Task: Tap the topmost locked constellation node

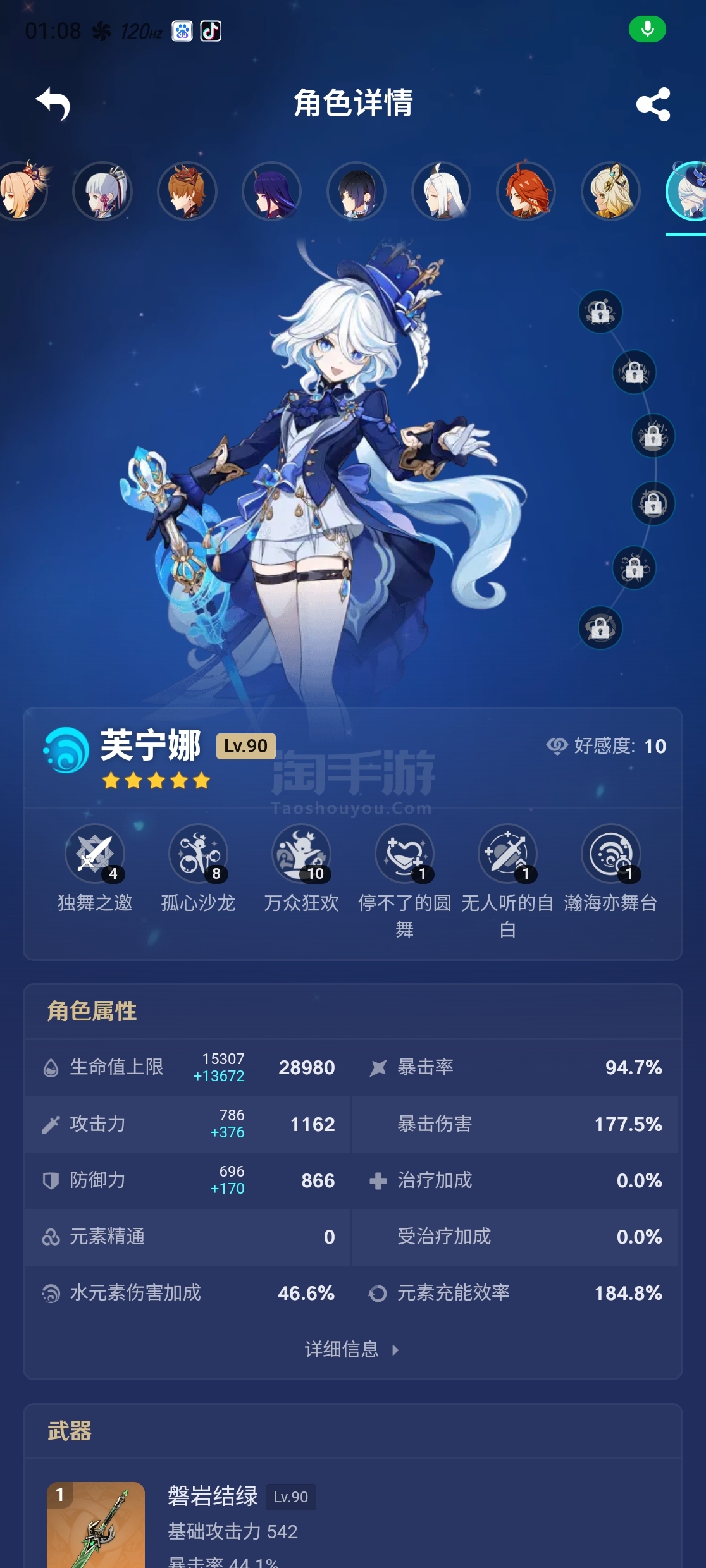Action: (x=600, y=311)
